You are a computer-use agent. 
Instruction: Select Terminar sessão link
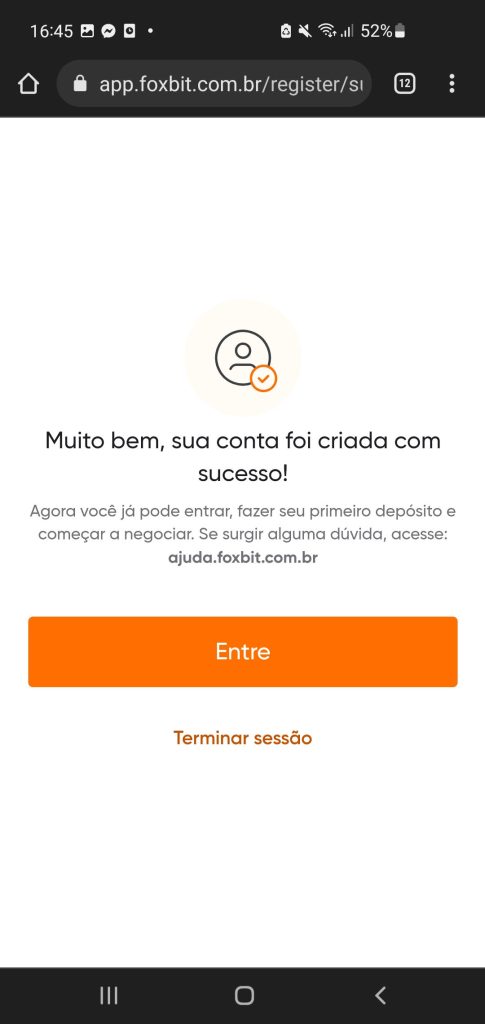[x=243, y=738]
